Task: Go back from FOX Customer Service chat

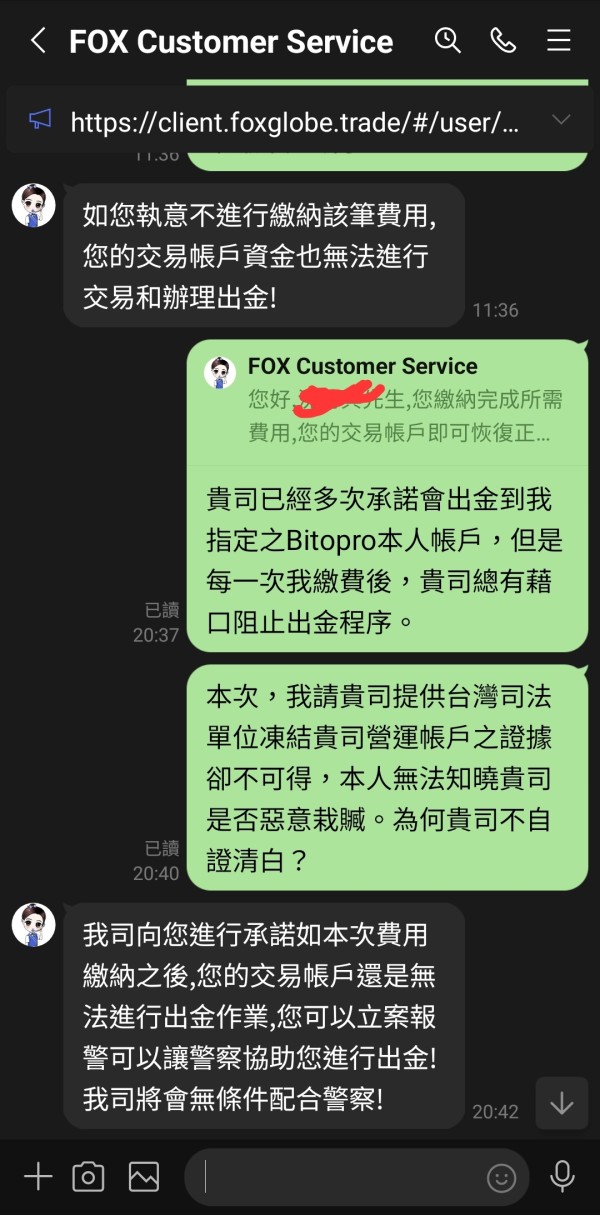Action: (x=38, y=41)
